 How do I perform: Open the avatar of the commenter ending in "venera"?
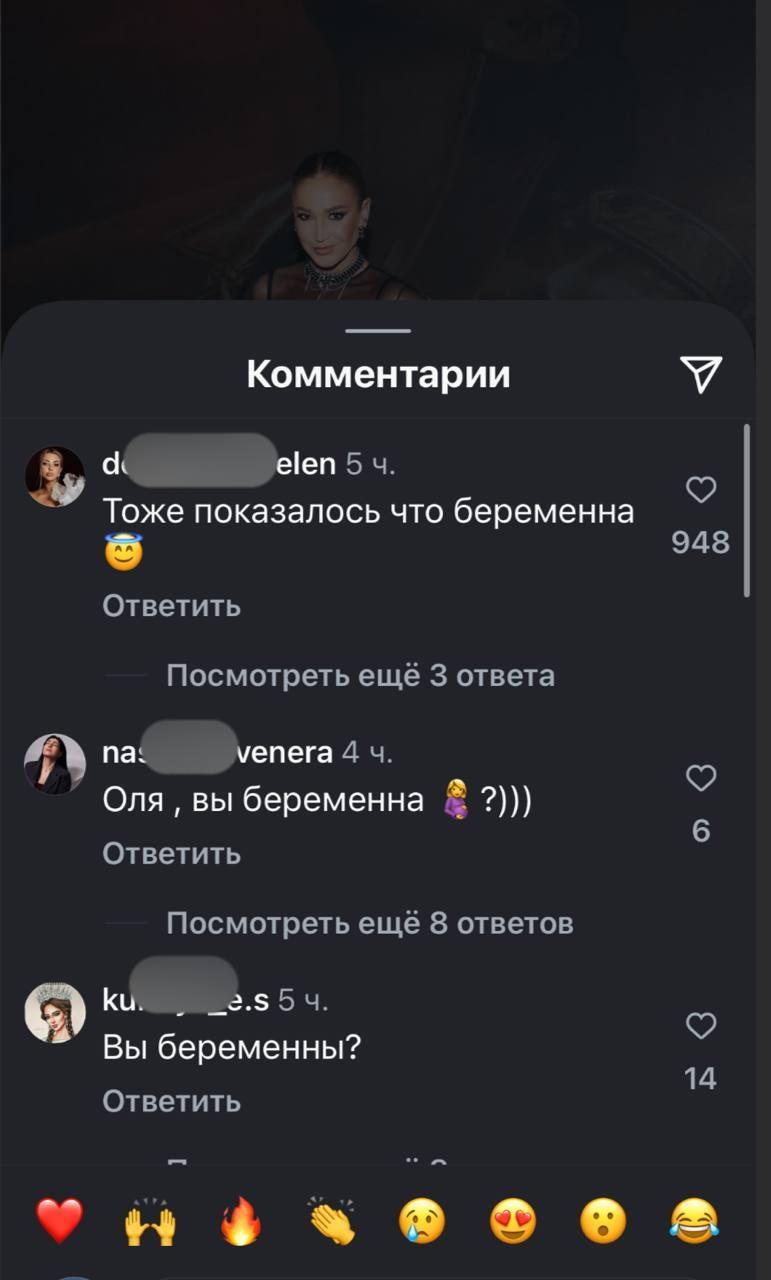[54, 764]
